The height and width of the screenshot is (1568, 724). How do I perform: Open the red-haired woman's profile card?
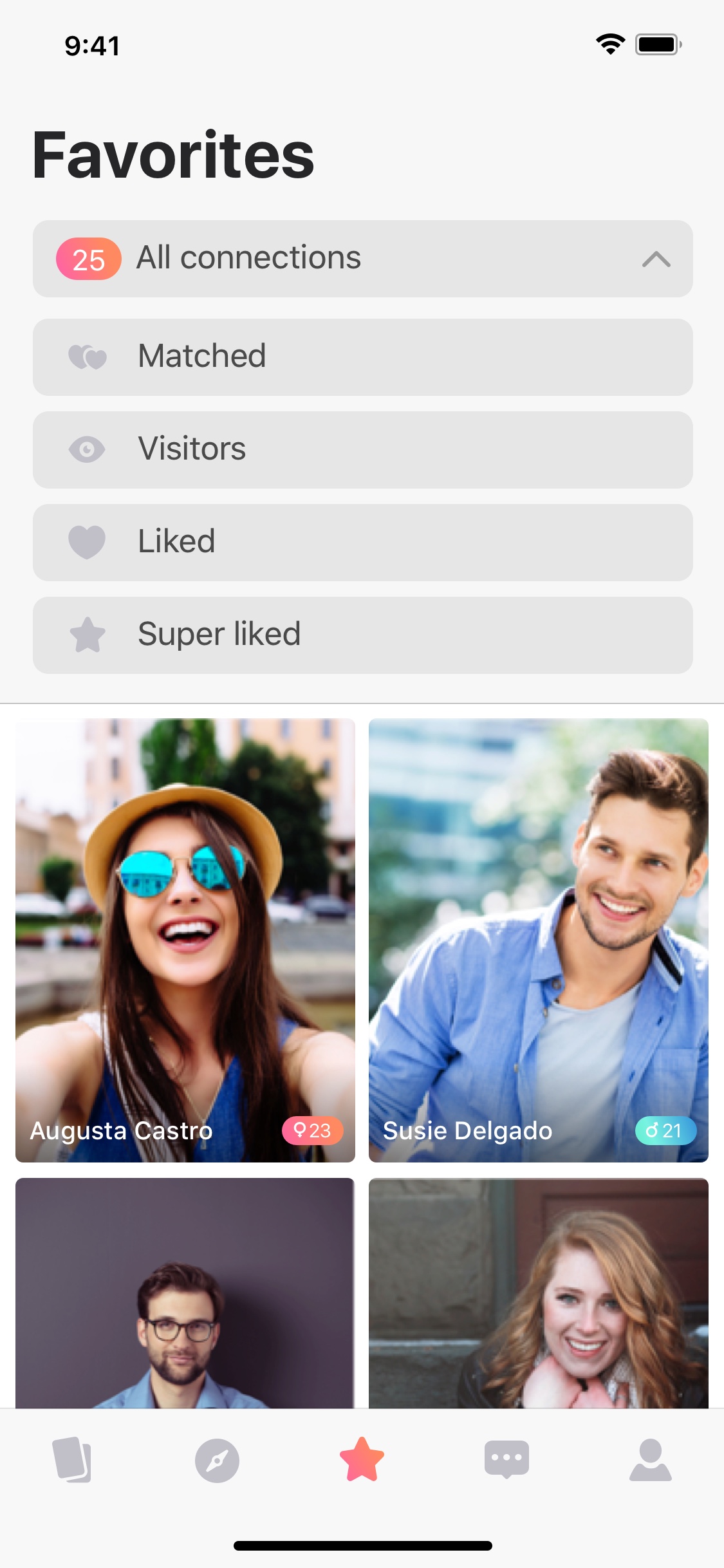tap(539, 1293)
